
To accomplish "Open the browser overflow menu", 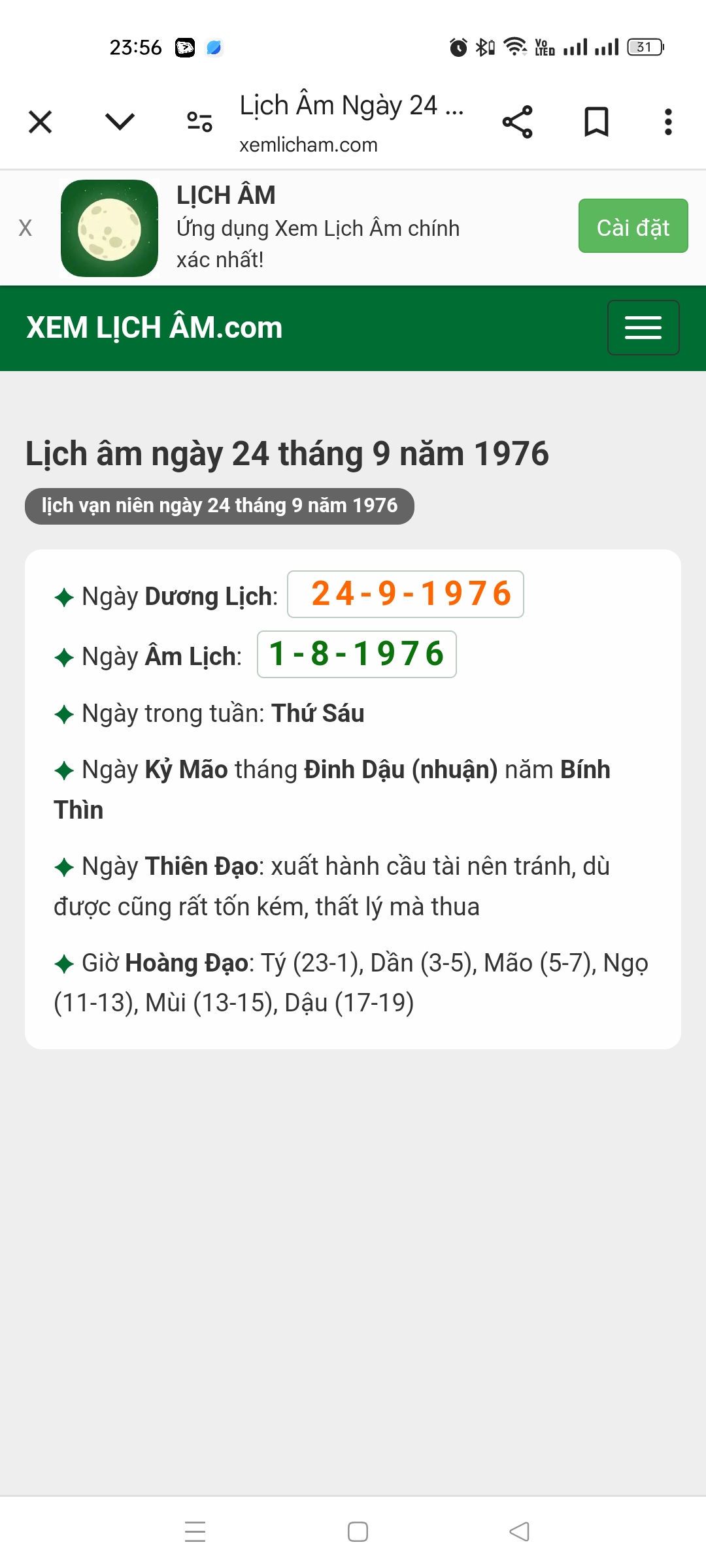I will click(x=667, y=122).
